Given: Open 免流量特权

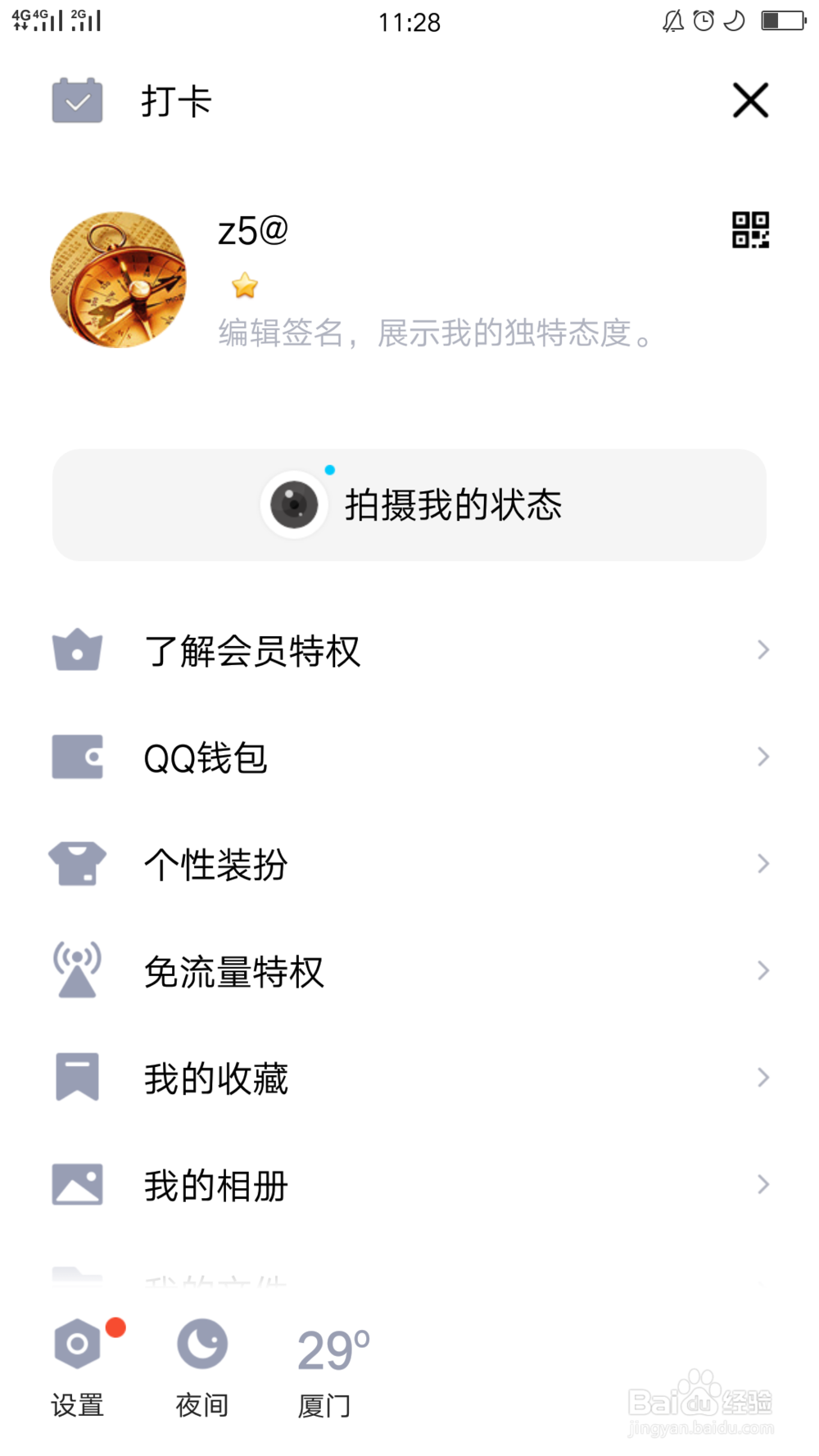Looking at the screenshot, I should coord(409,971).
